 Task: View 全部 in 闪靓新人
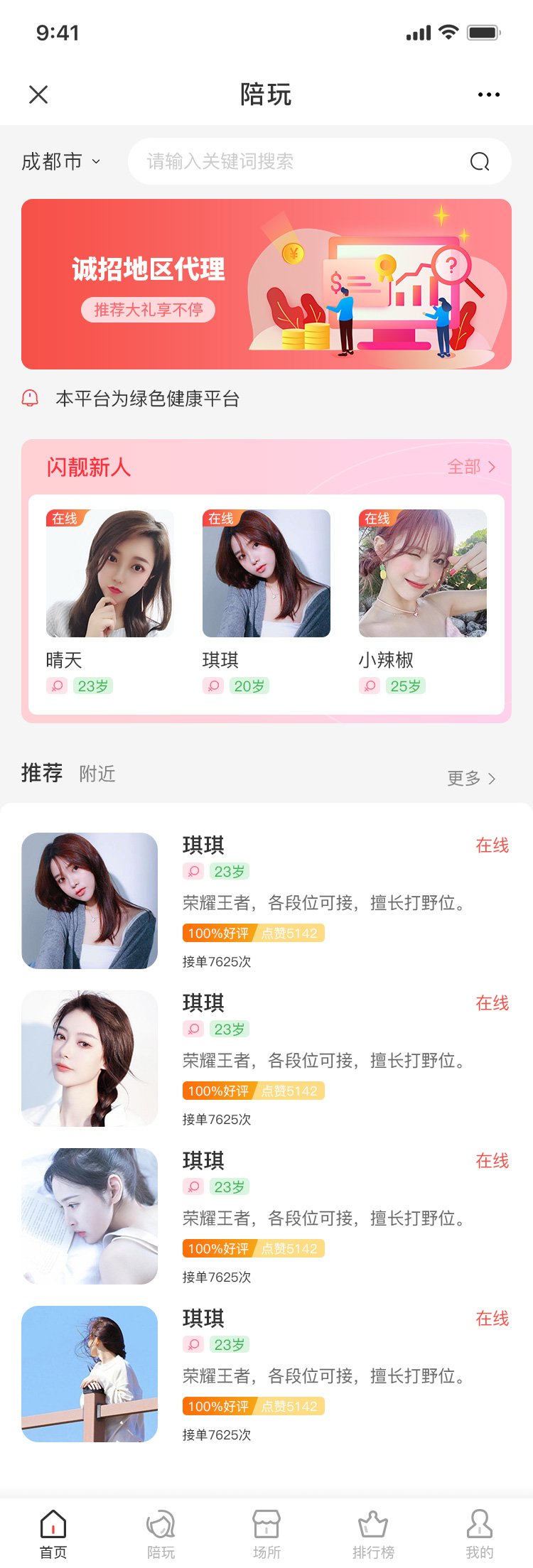471,467
